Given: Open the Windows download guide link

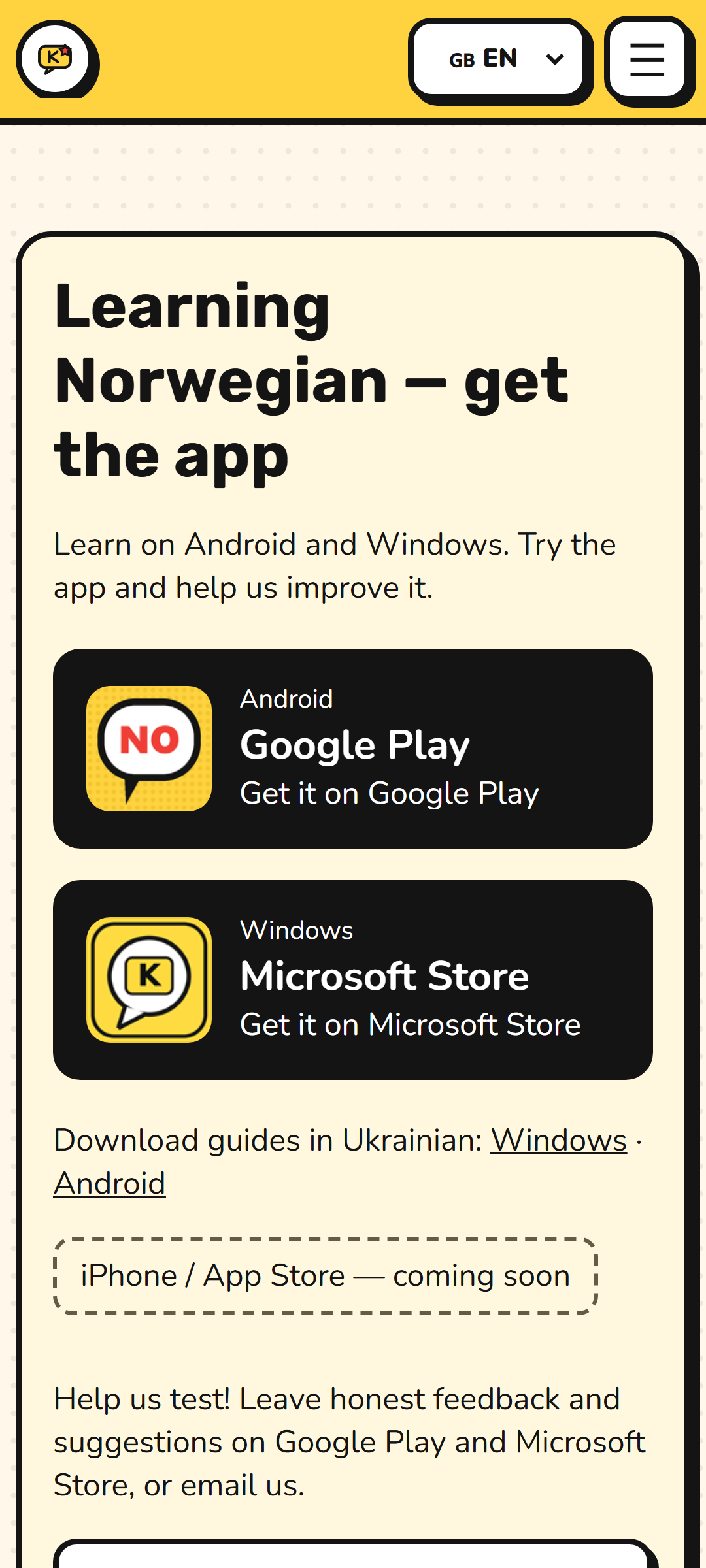Looking at the screenshot, I should tap(559, 1141).
